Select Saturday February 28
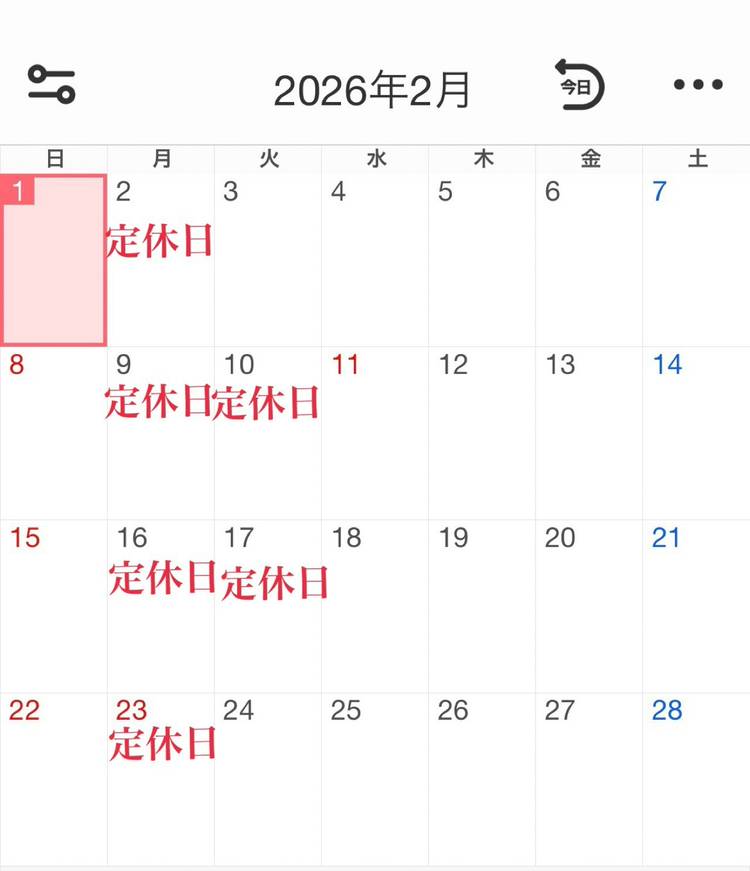Image resolution: width=750 pixels, height=871 pixels. 696,778
